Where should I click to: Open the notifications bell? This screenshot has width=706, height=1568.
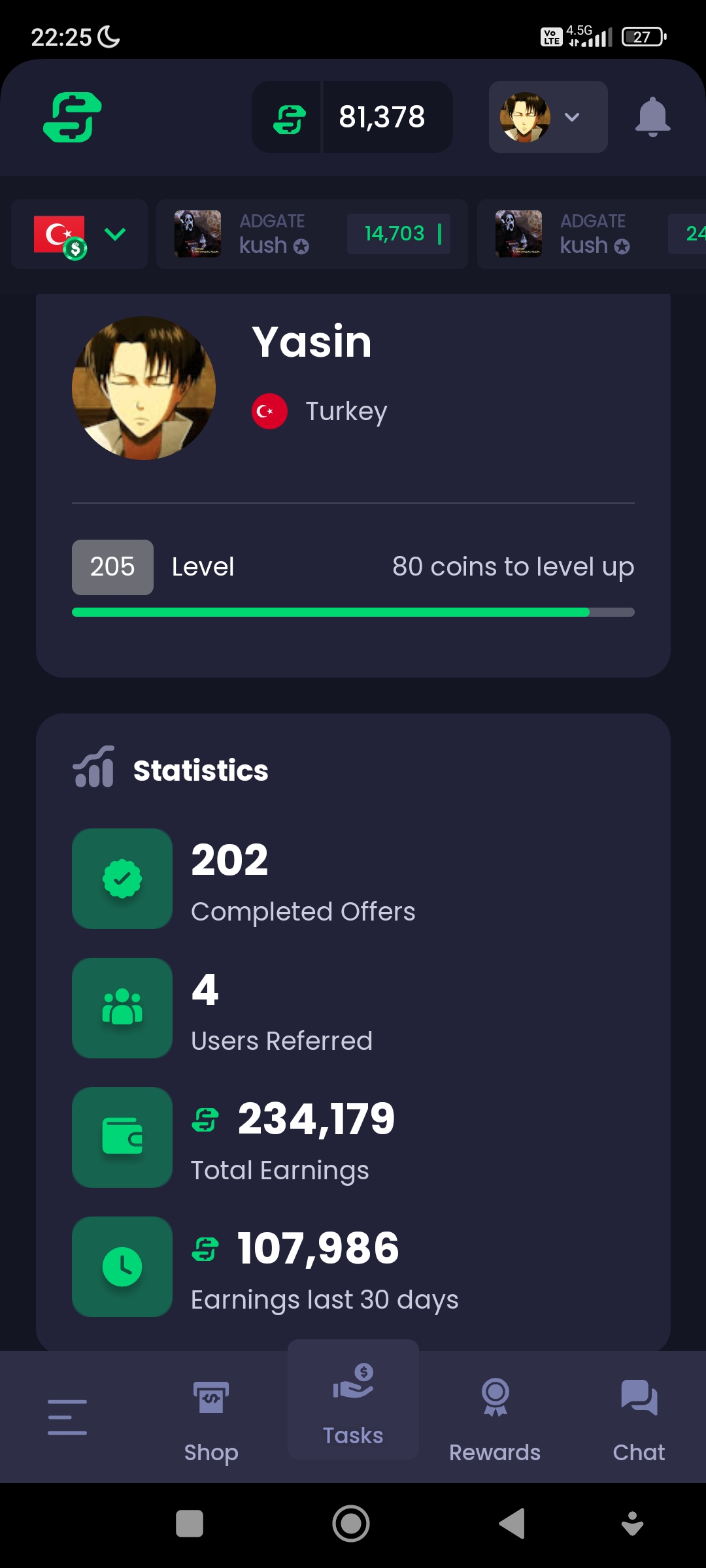652,117
